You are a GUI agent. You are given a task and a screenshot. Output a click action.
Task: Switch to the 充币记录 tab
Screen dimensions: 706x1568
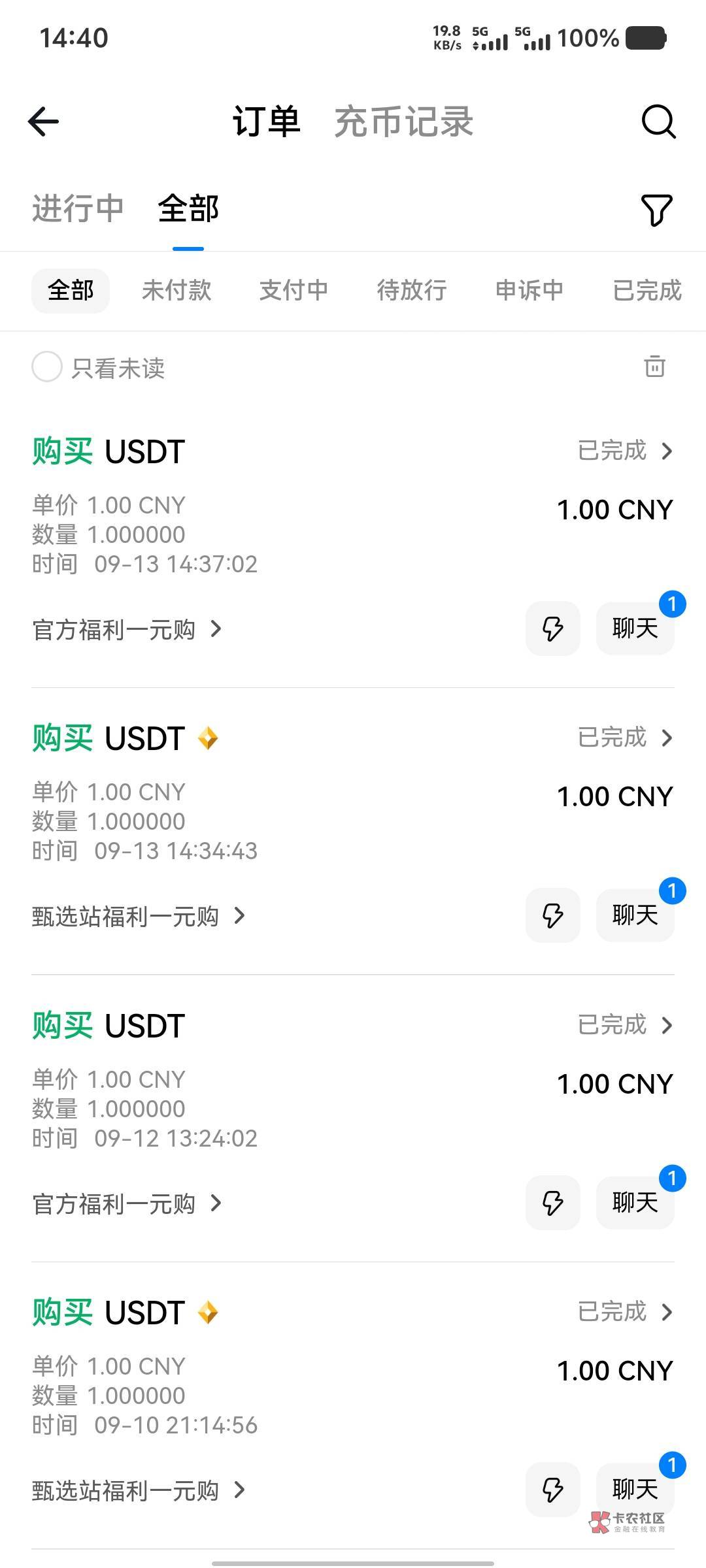click(403, 122)
